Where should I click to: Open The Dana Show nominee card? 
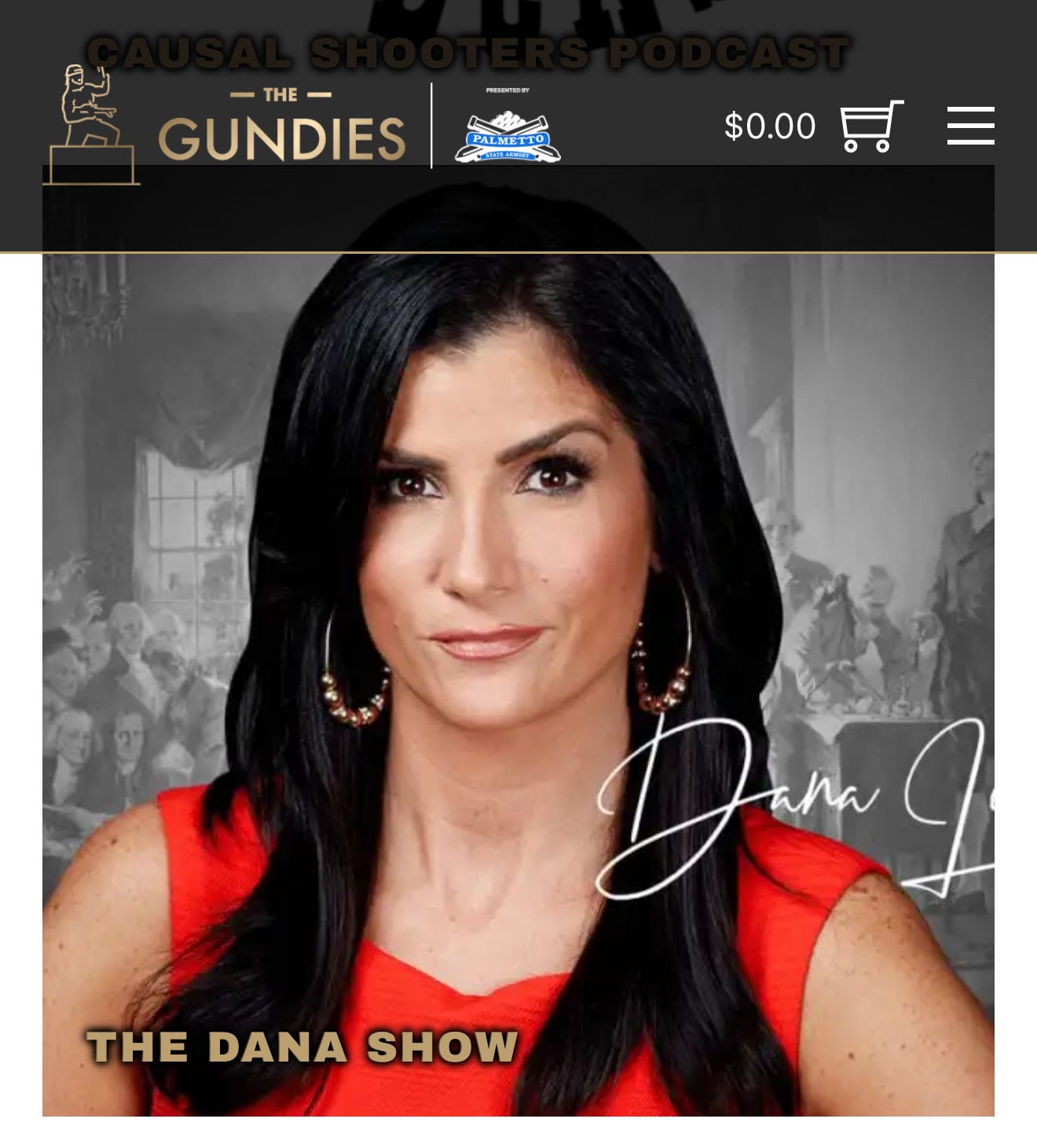click(518, 684)
